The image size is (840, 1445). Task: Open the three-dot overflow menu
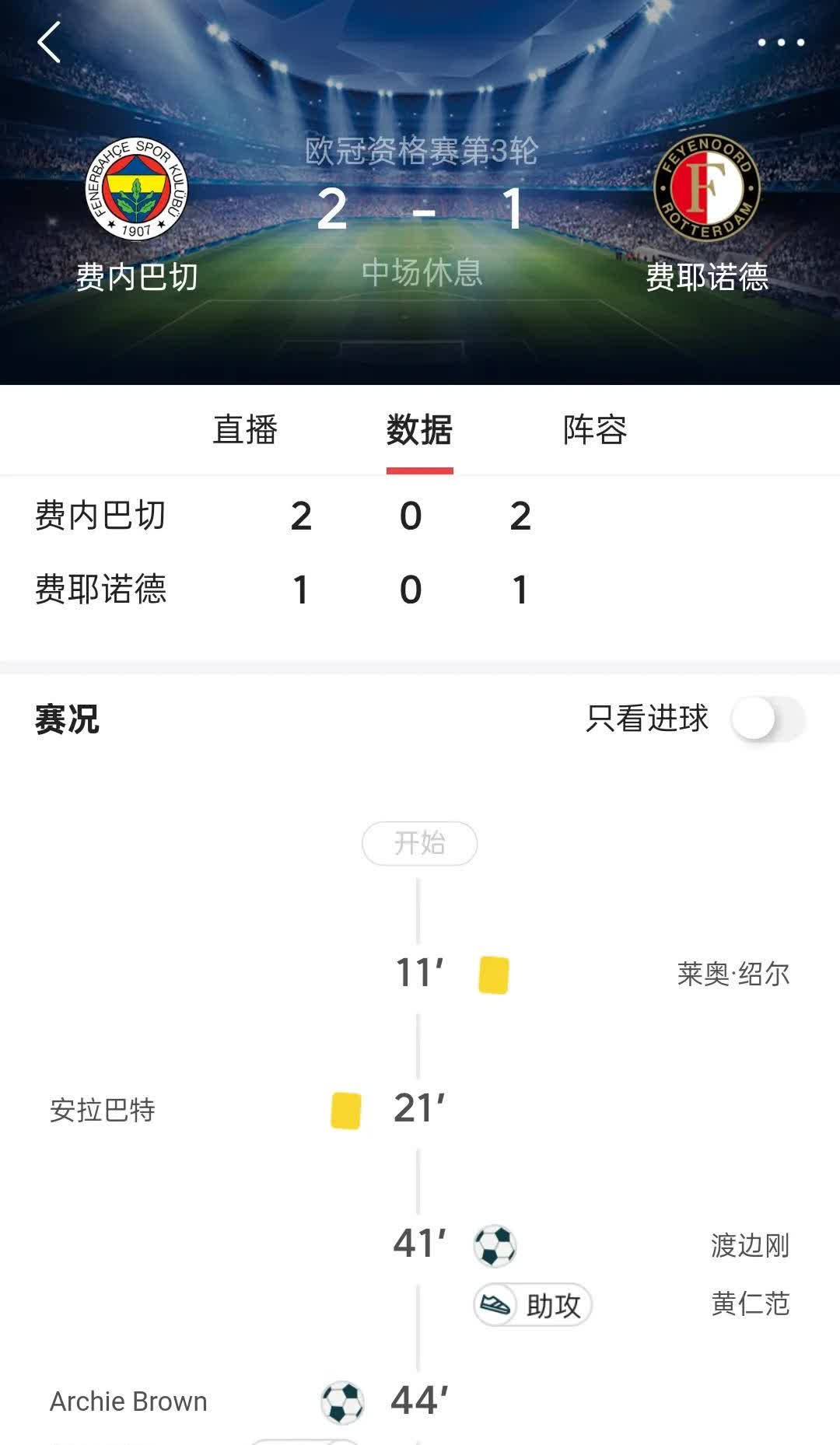tap(781, 42)
